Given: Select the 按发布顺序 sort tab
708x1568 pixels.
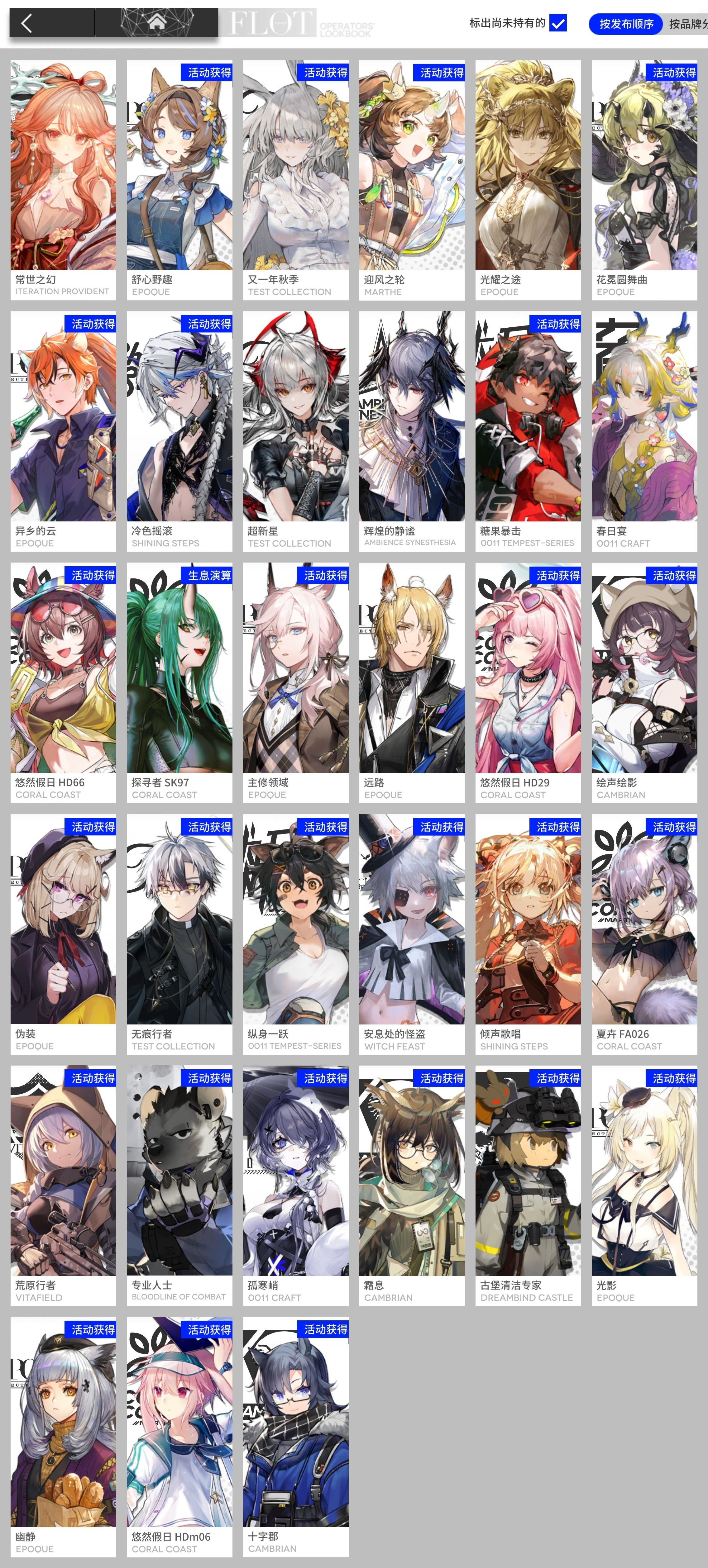Looking at the screenshot, I should tap(626, 24).
